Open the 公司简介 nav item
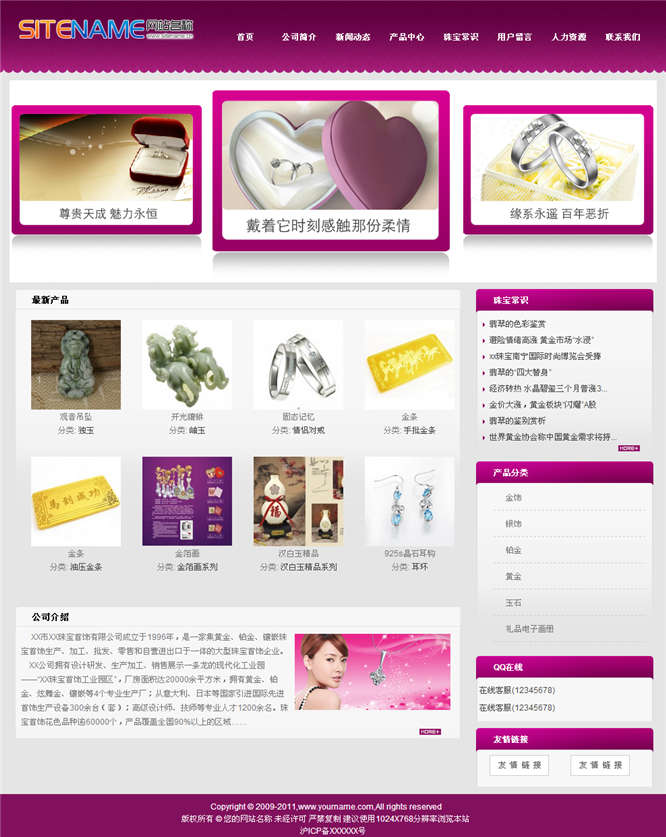Image resolution: width=666 pixels, height=837 pixels. pyautogui.click(x=298, y=37)
